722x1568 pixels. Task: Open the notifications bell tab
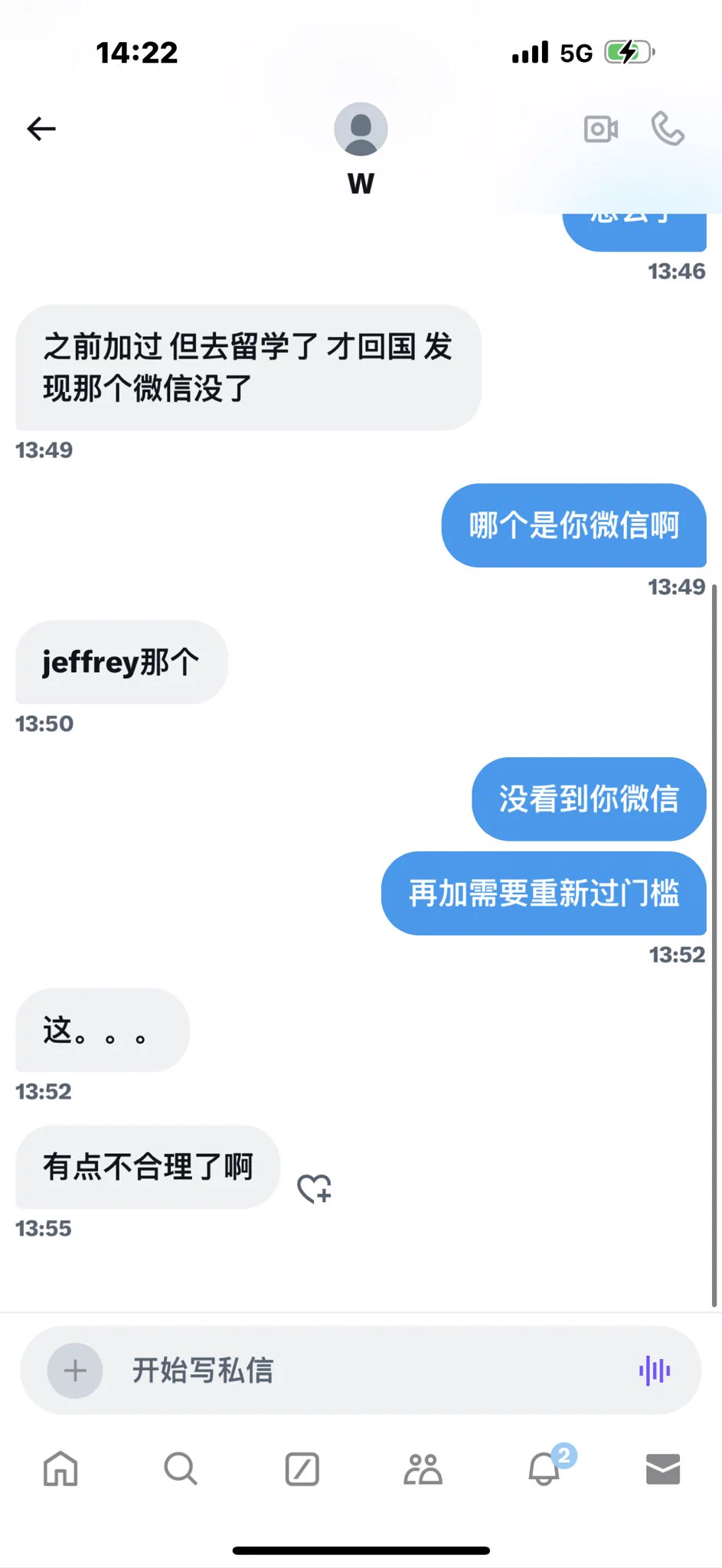pos(544,1468)
